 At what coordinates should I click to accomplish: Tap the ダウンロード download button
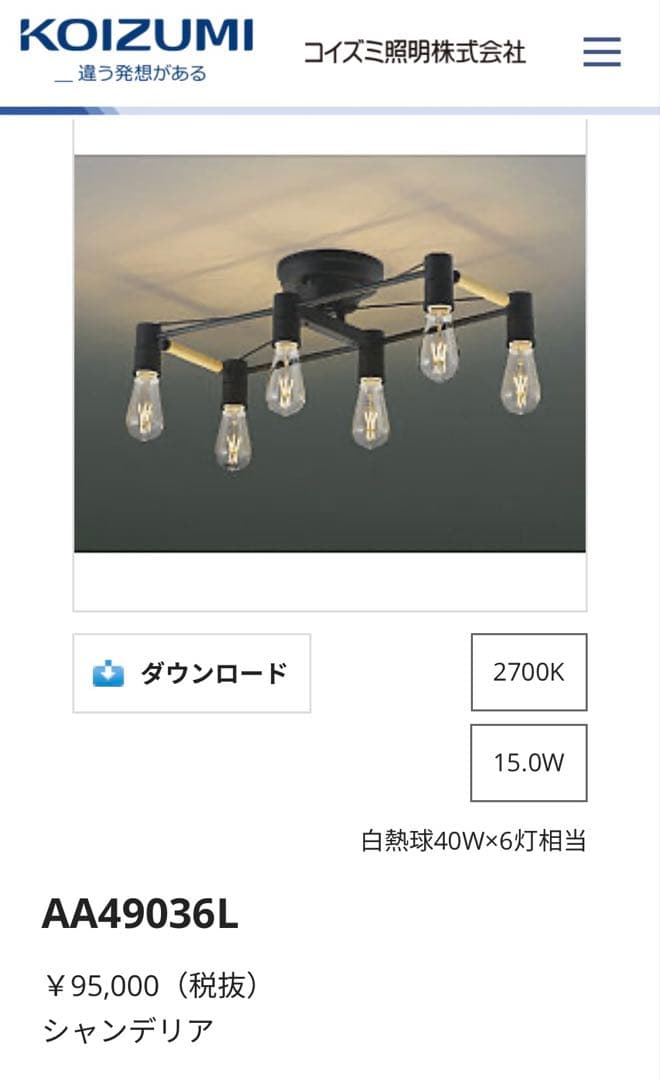pos(192,673)
